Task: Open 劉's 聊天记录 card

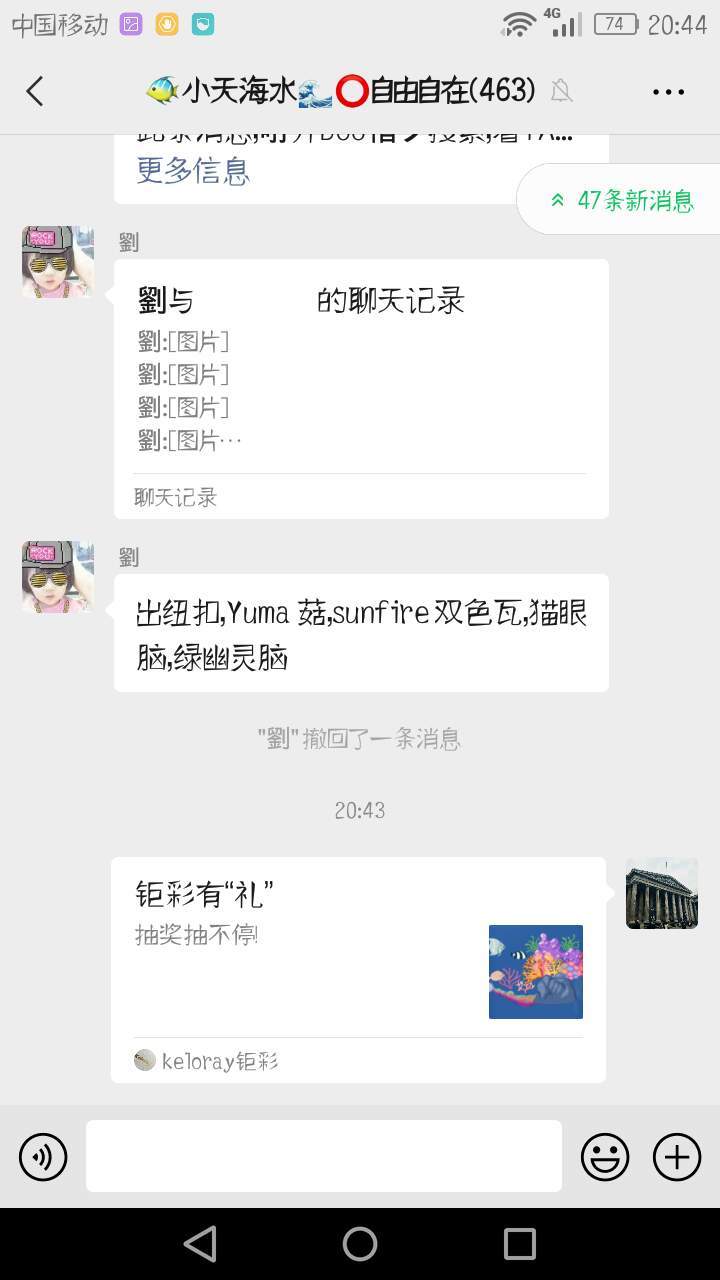Action: click(361, 388)
